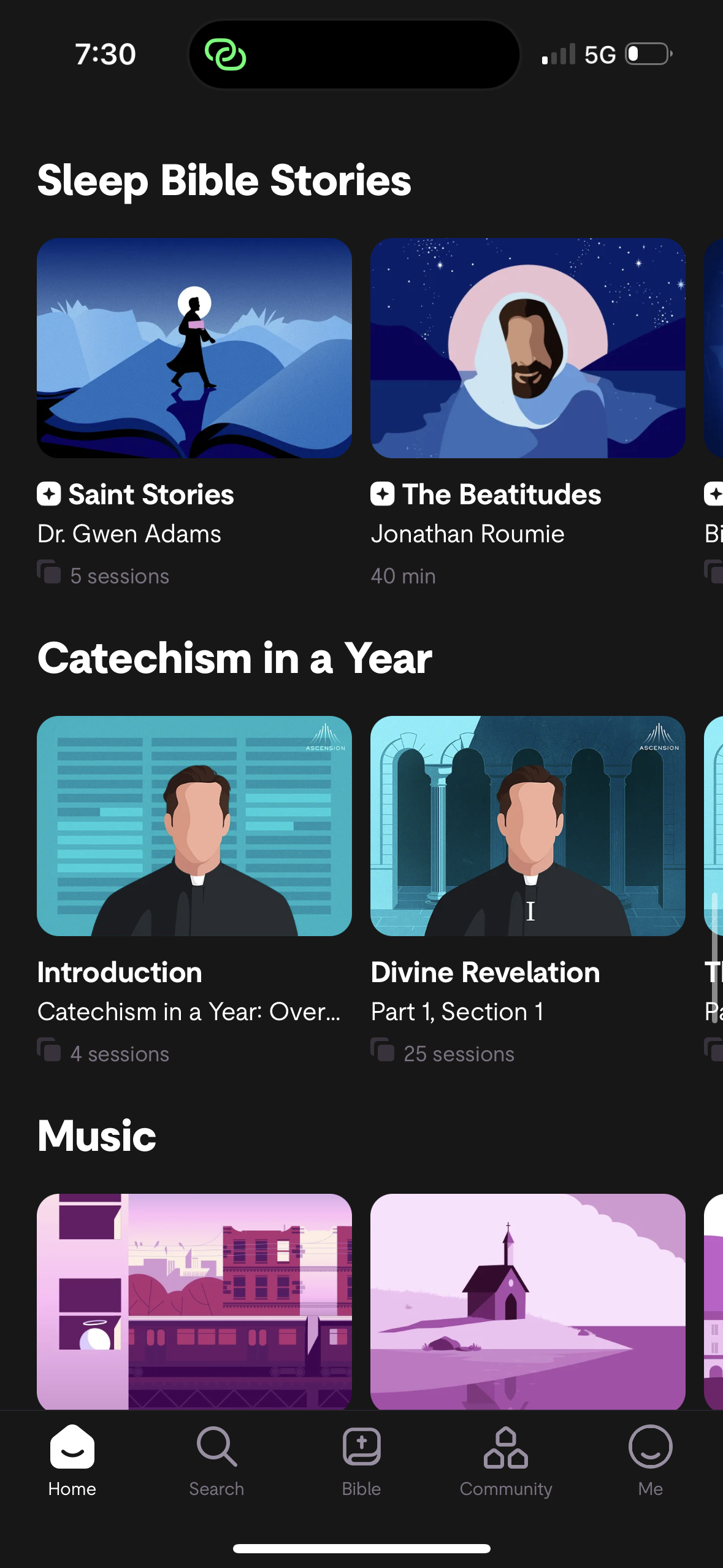
Task: Open the Introduction Catechism card
Action: (x=194, y=826)
